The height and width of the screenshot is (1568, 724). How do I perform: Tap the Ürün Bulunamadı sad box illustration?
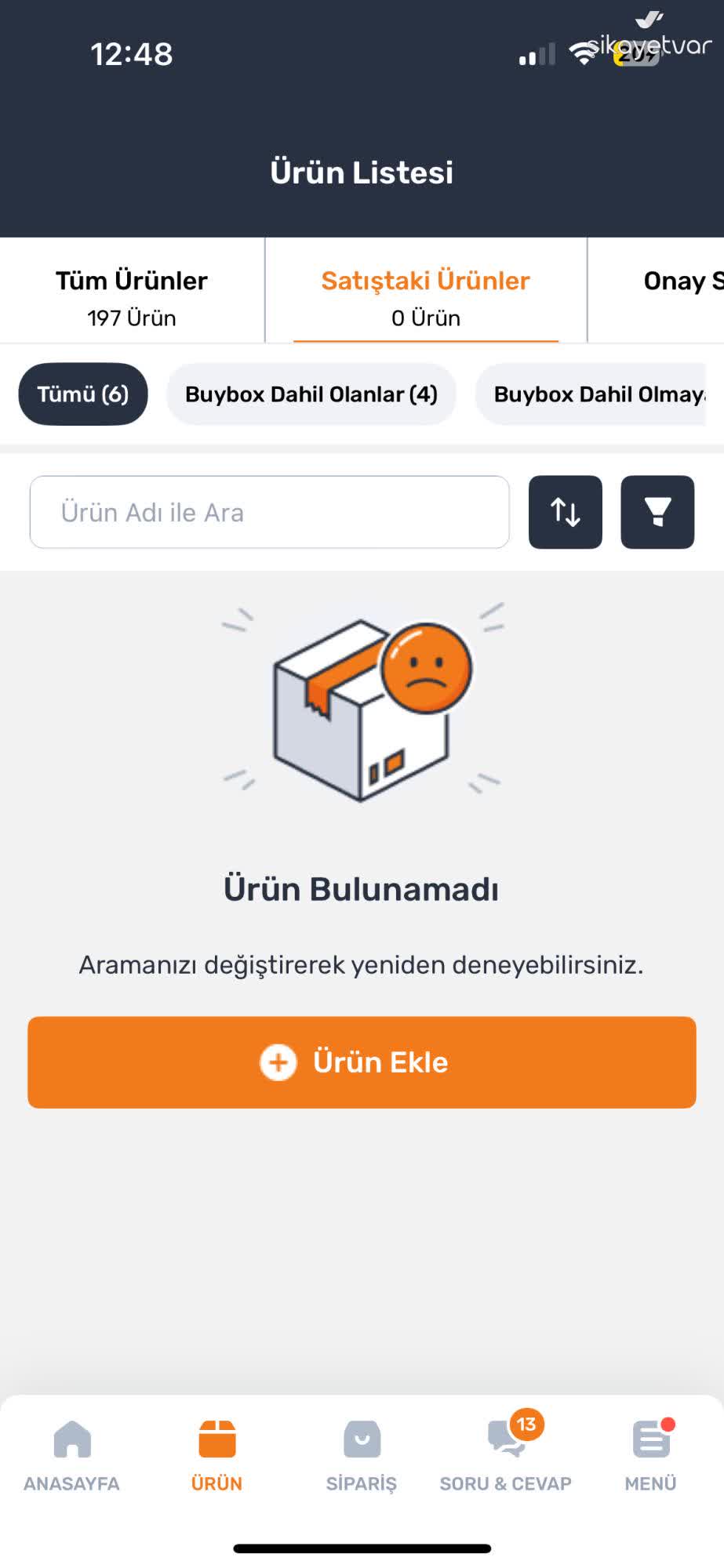click(361, 706)
